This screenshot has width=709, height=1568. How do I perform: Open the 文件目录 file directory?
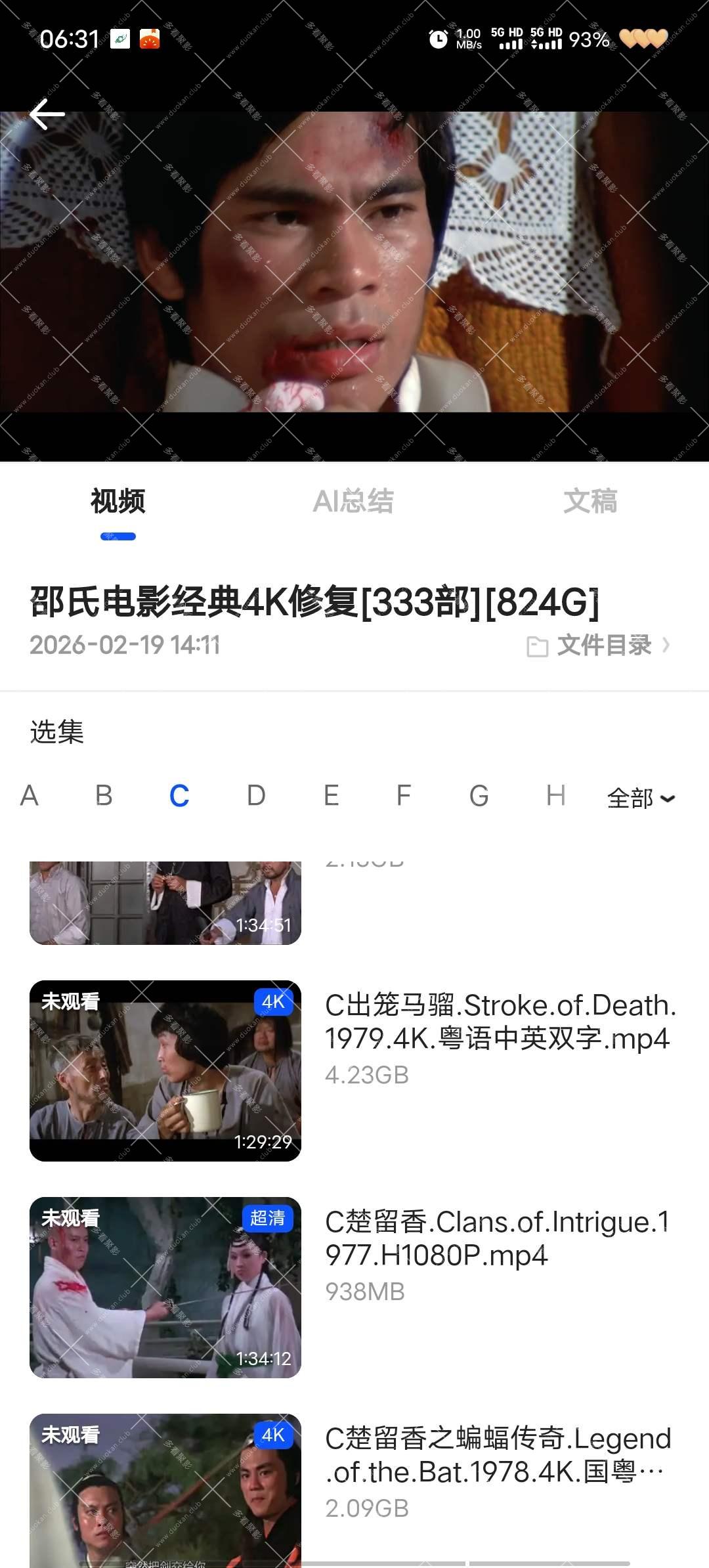pyautogui.click(x=599, y=645)
